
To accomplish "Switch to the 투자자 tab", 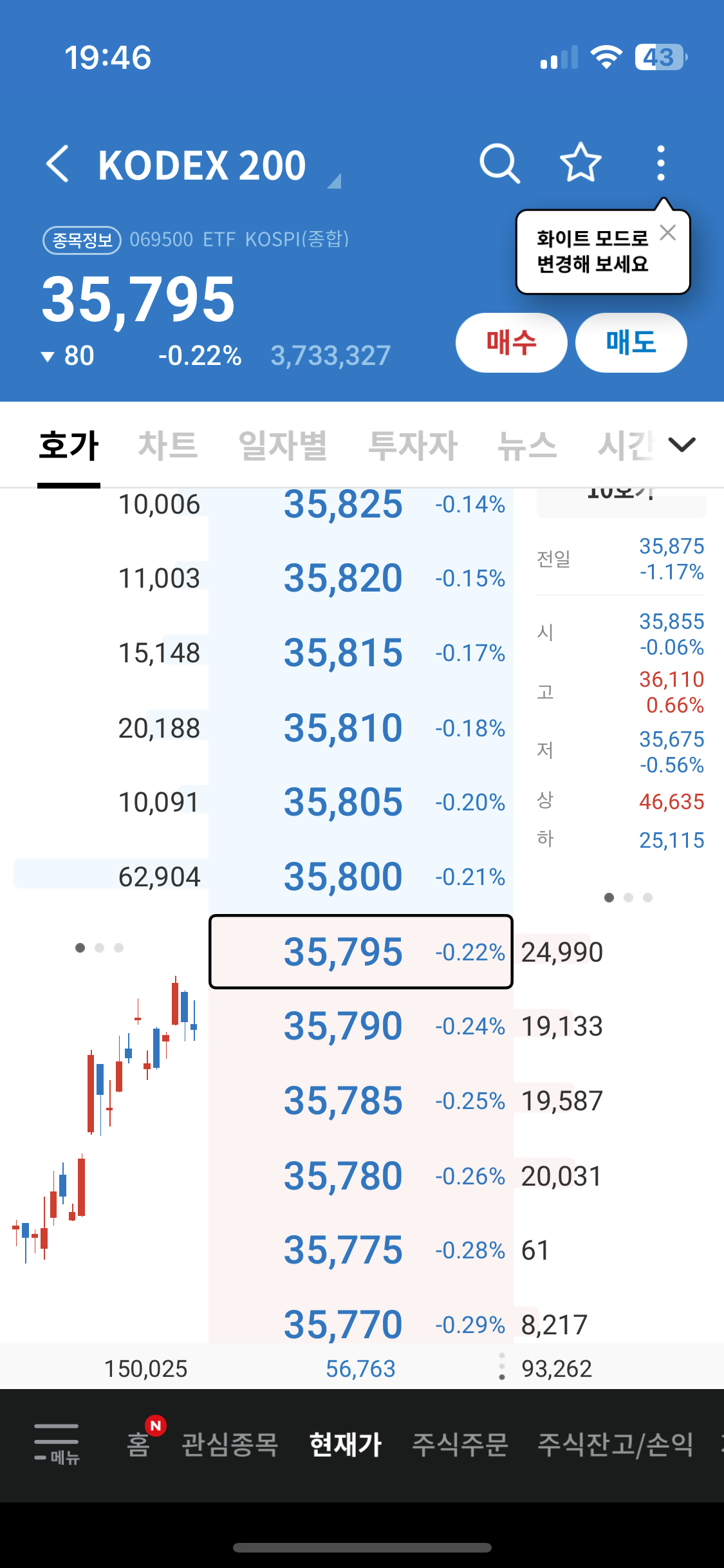I will point(413,445).
